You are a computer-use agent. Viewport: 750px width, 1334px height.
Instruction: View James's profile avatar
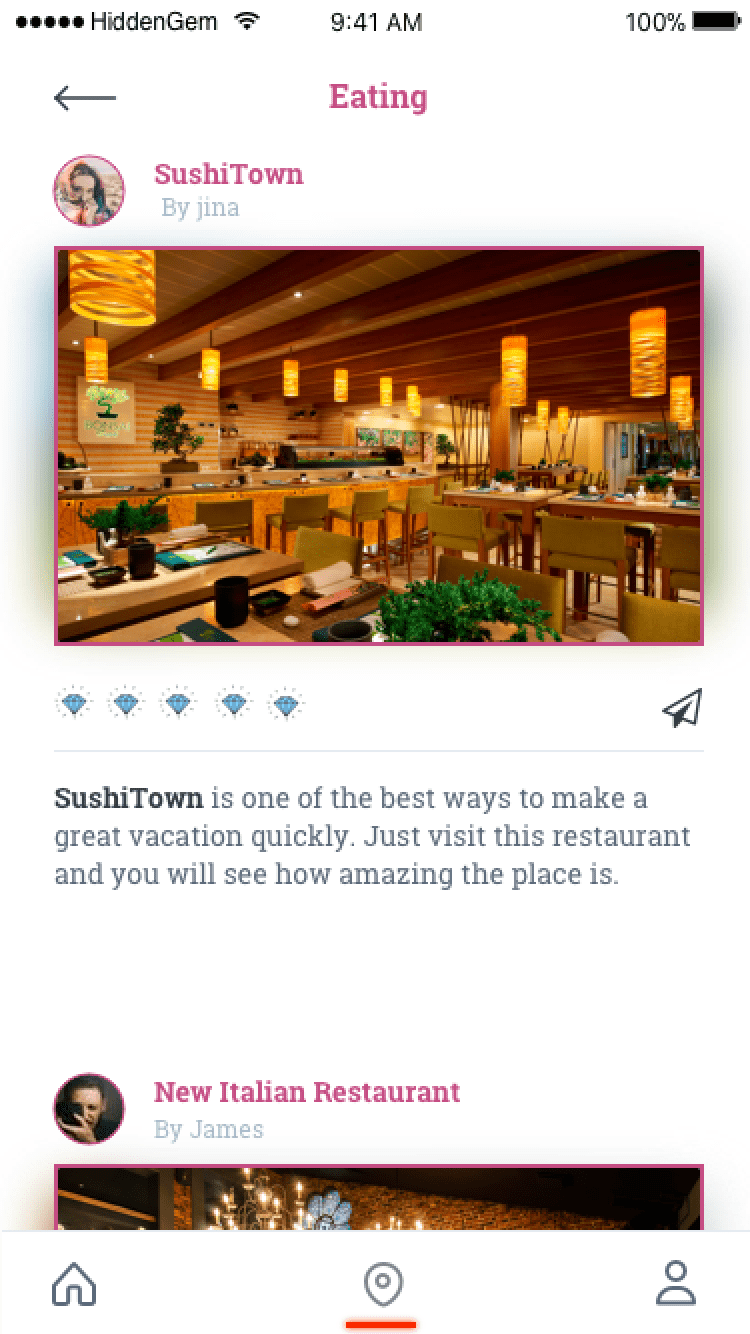89,1109
